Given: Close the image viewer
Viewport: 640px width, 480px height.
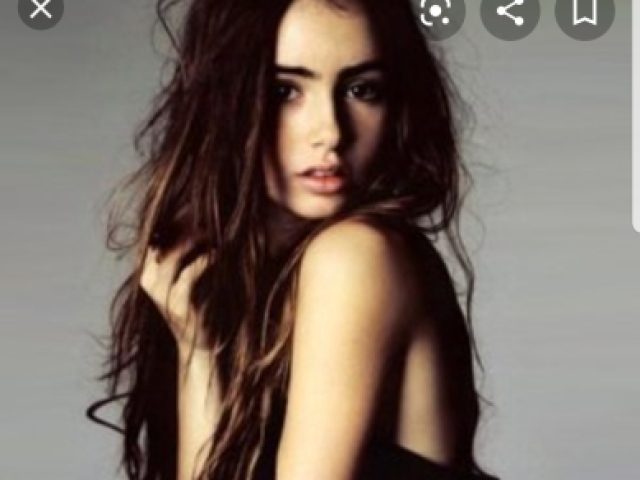Looking at the screenshot, I should 40,10.
